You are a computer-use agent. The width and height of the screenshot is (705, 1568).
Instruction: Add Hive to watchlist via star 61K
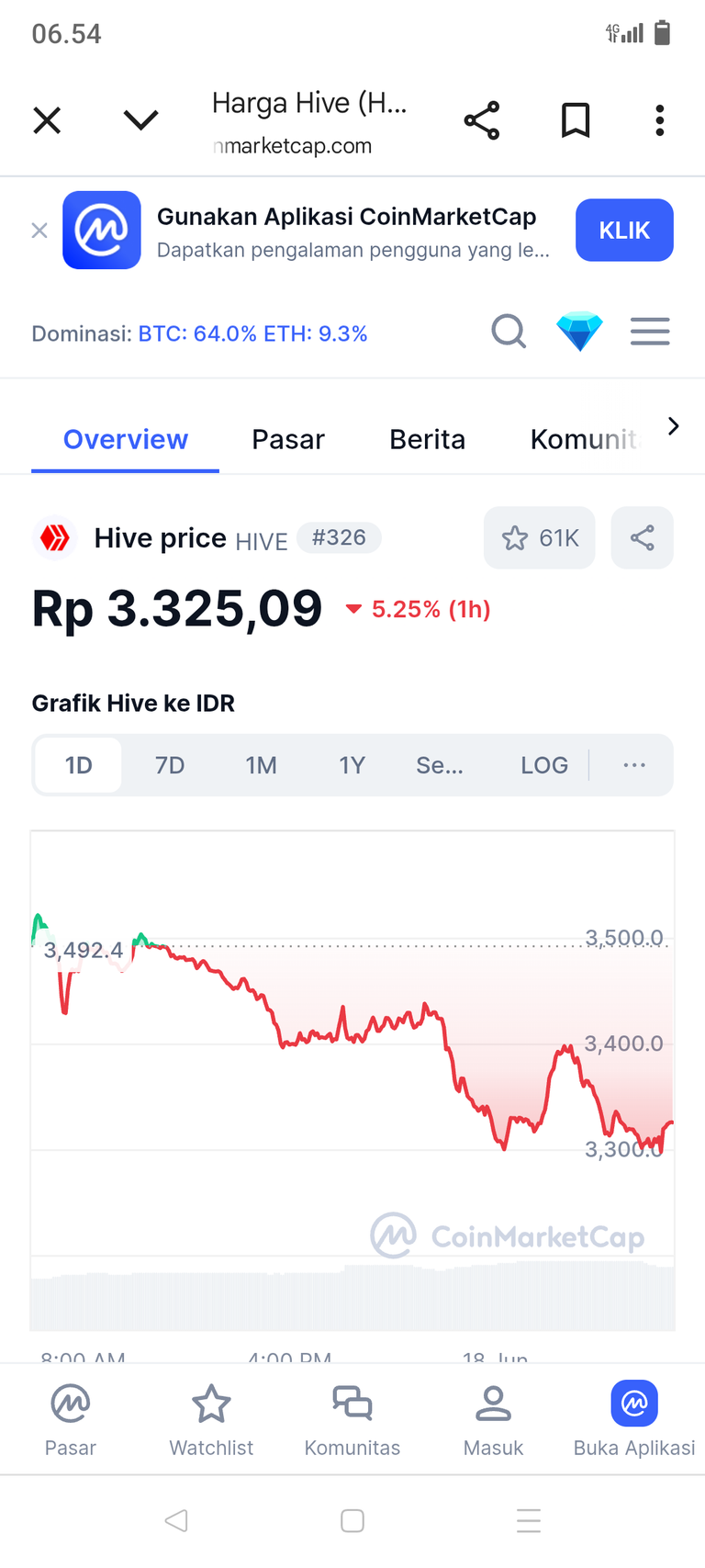point(540,538)
